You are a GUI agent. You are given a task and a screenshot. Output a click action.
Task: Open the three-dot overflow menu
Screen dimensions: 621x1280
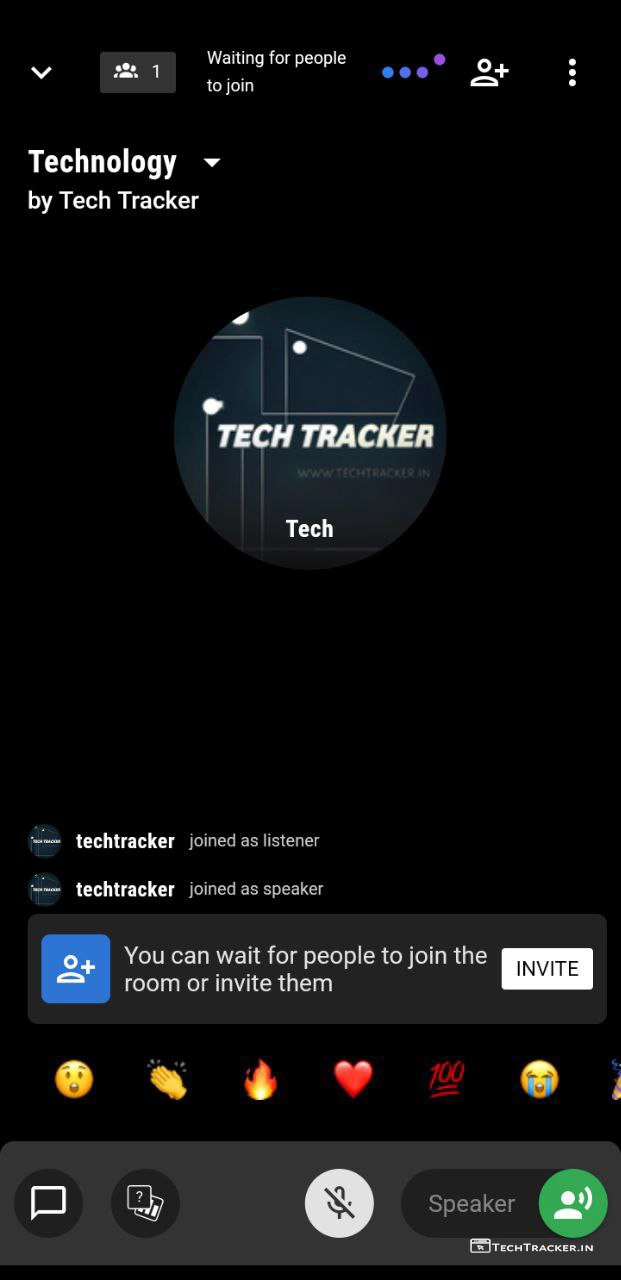(x=572, y=72)
